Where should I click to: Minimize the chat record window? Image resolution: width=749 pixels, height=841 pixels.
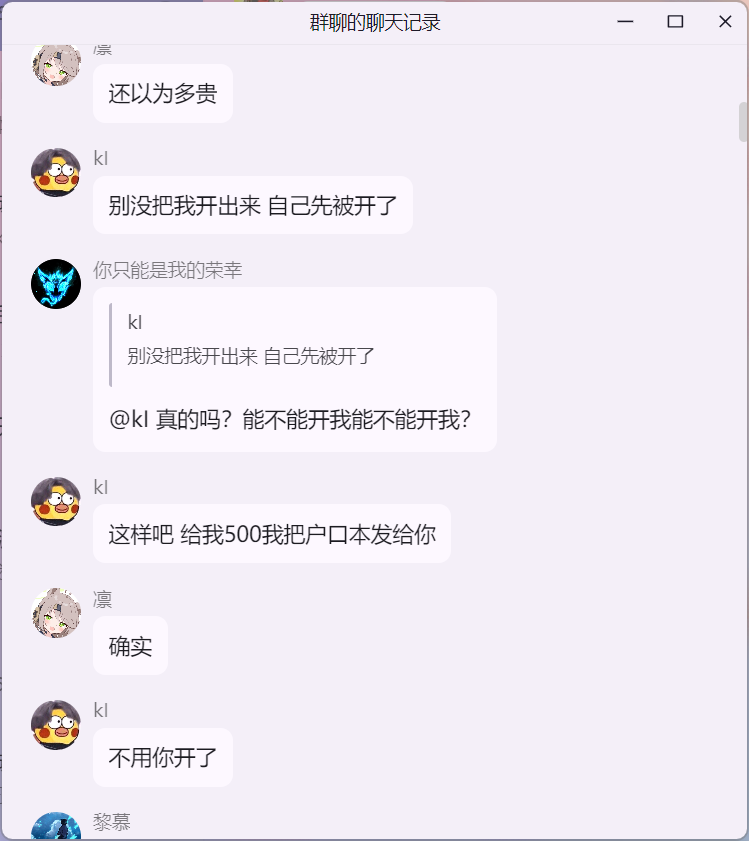tap(626, 21)
